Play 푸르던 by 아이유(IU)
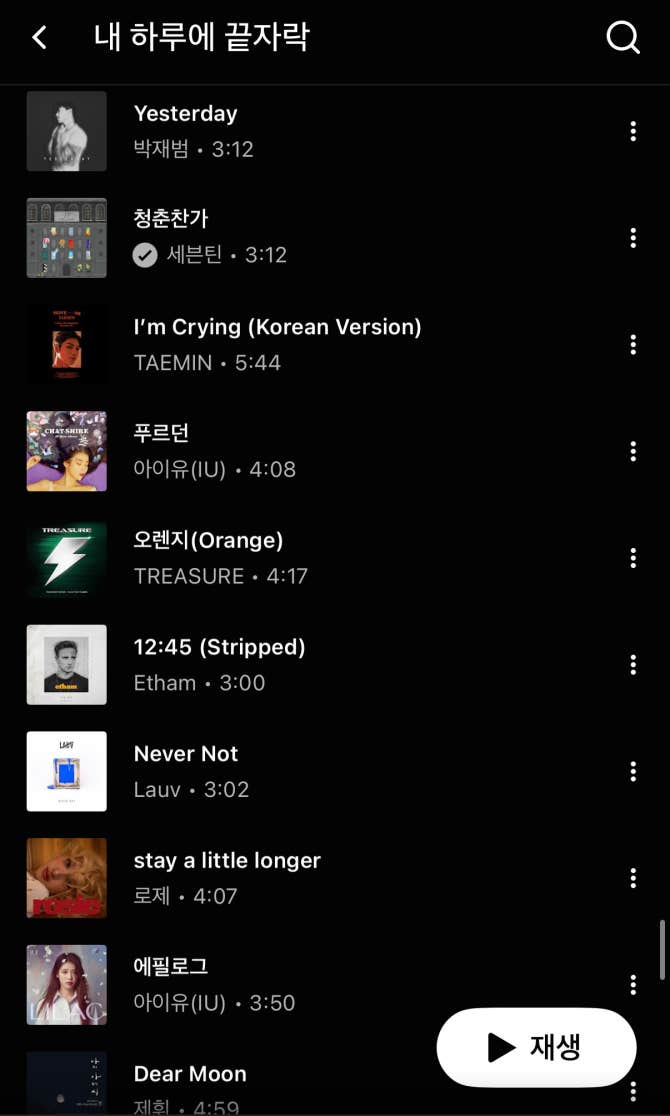Image resolution: width=670 pixels, height=1116 pixels. (x=162, y=433)
